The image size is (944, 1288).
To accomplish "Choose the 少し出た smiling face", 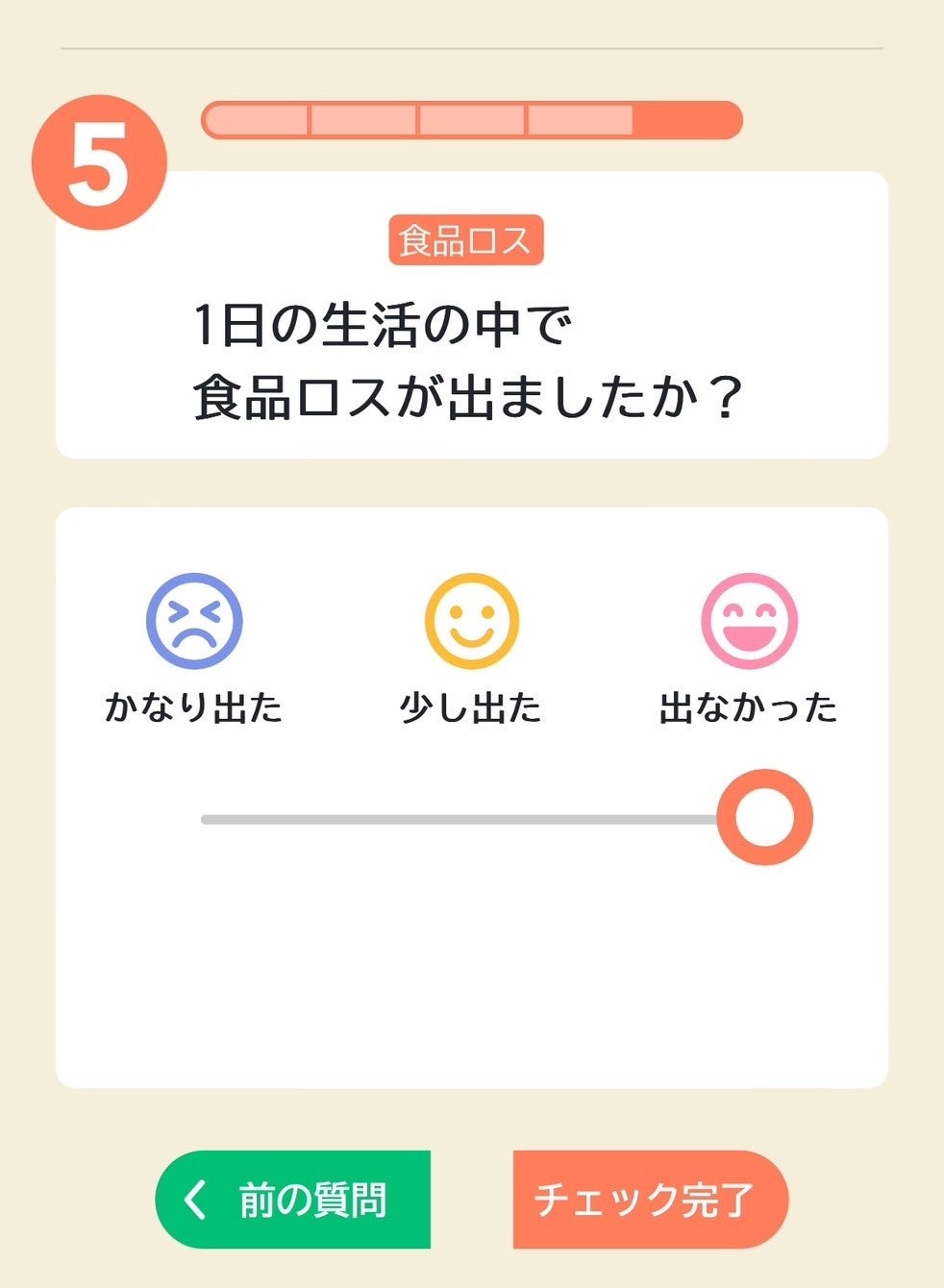I will click(471, 621).
